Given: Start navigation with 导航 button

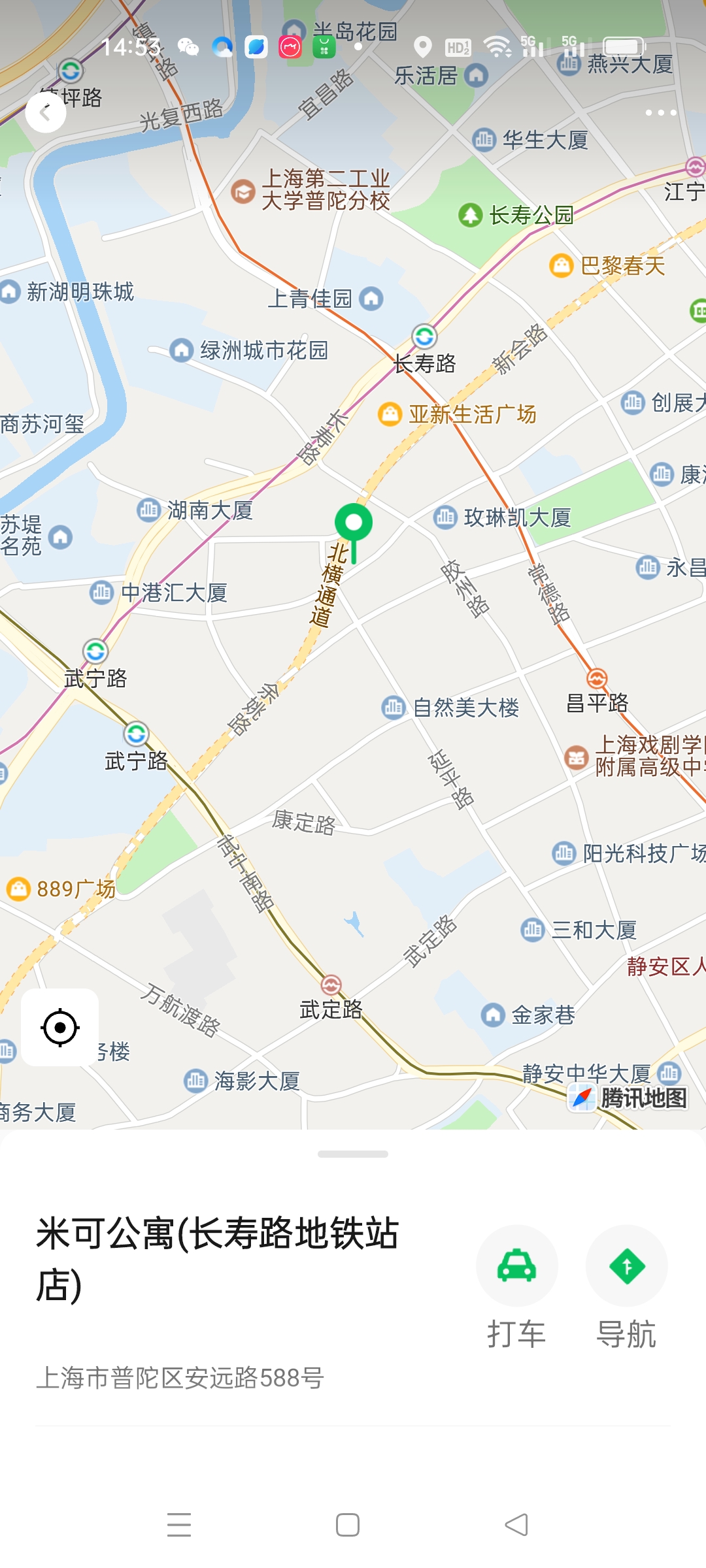Looking at the screenshot, I should coord(626,1266).
